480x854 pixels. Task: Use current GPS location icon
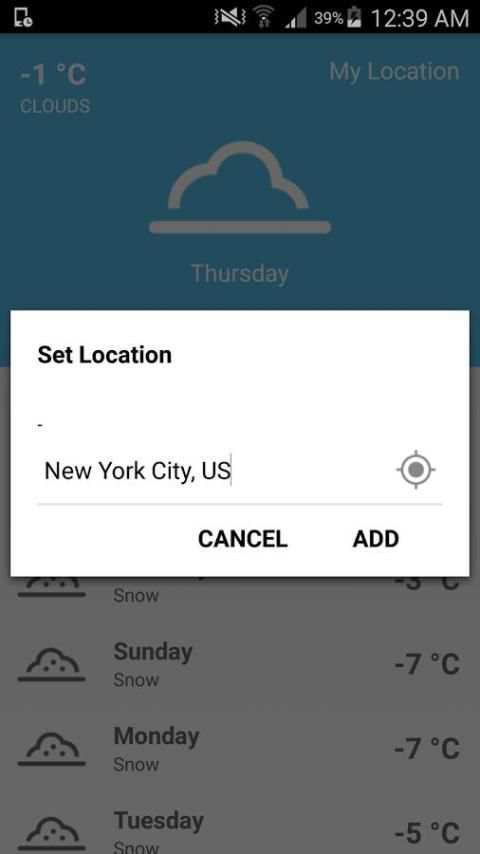pyautogui.click(x=416, y=469)
